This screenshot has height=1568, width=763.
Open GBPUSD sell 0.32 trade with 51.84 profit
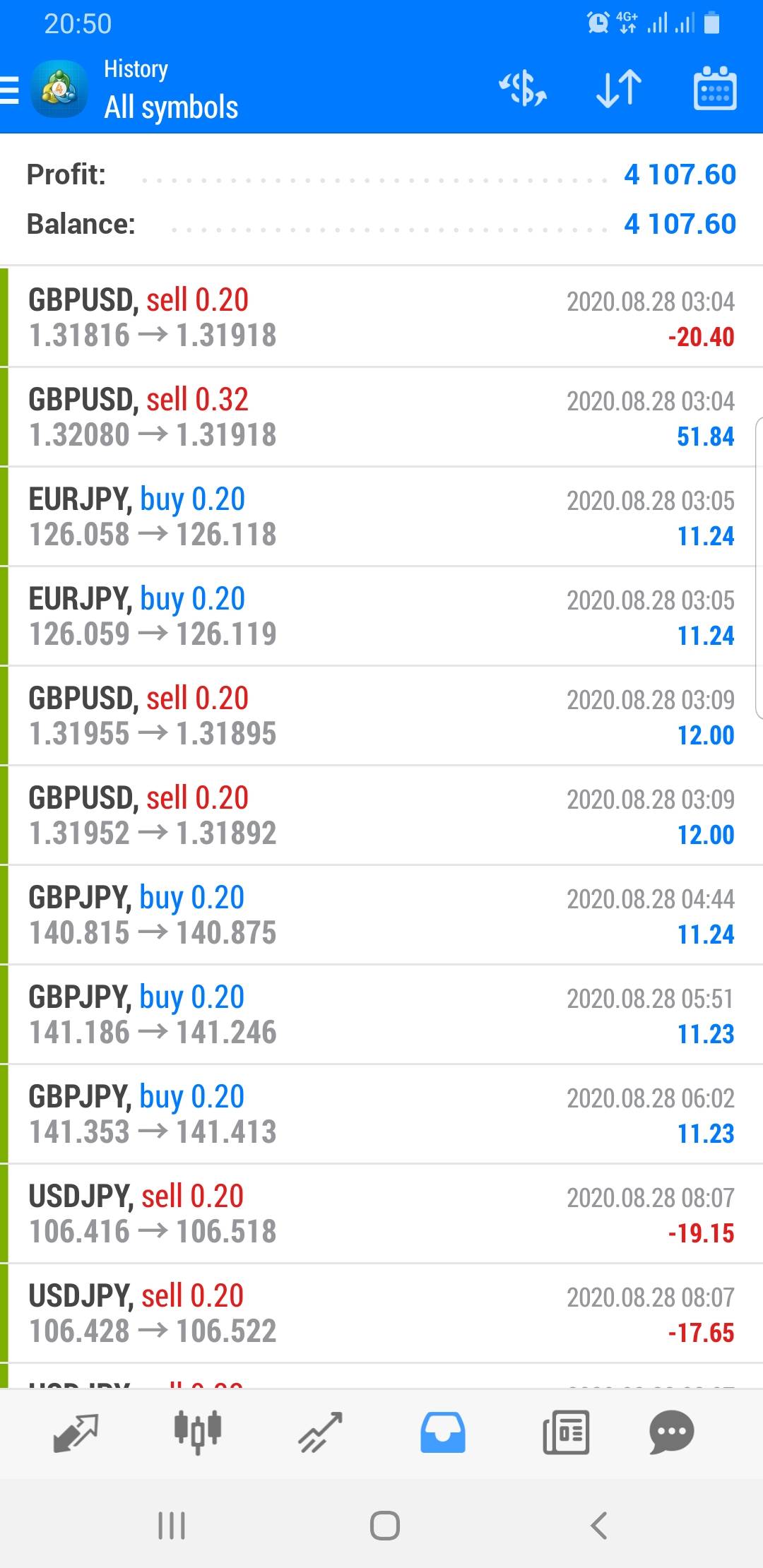tap(381, 417)
